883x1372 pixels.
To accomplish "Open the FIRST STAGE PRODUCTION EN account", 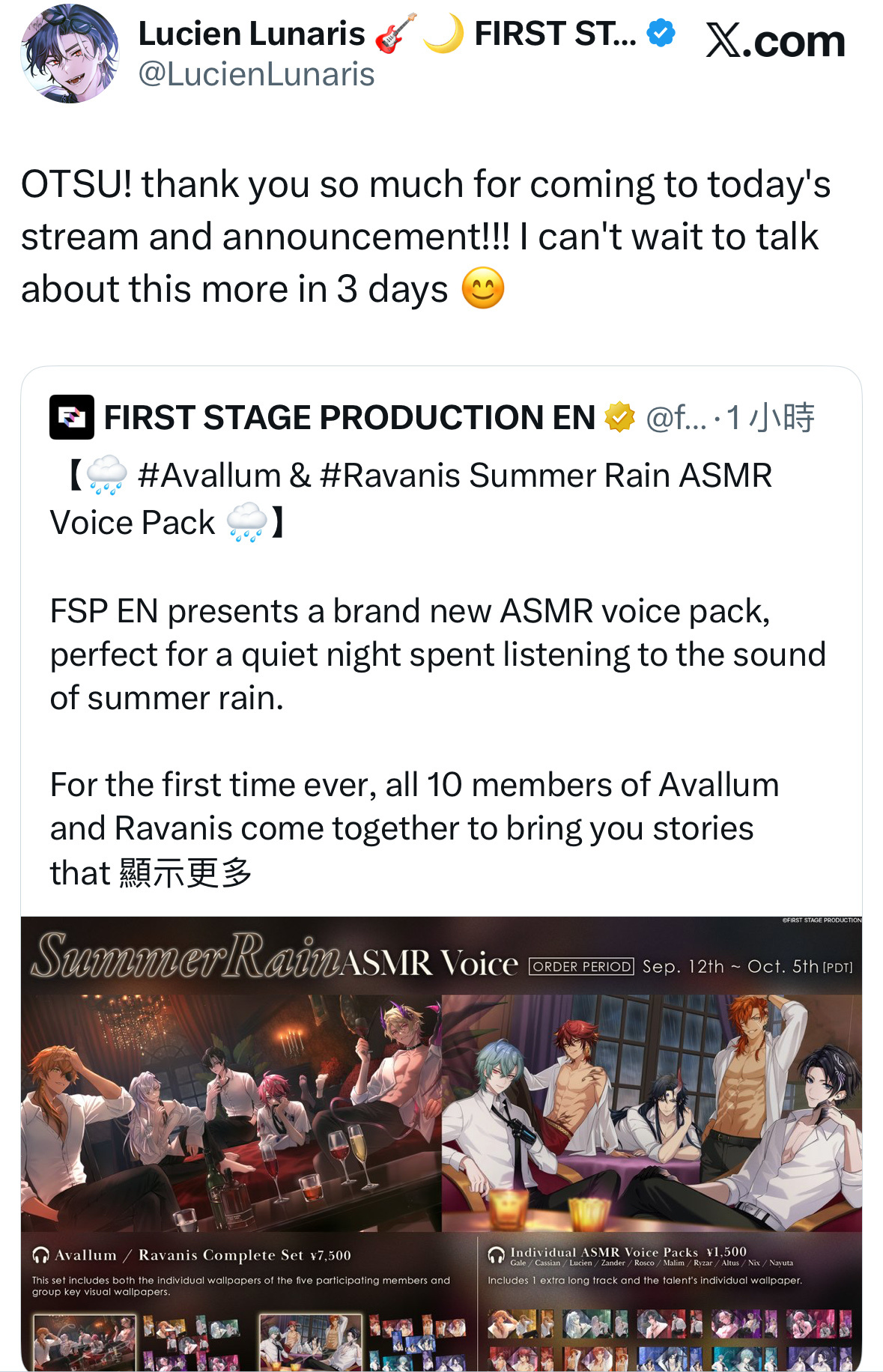I will click(349, 418).
